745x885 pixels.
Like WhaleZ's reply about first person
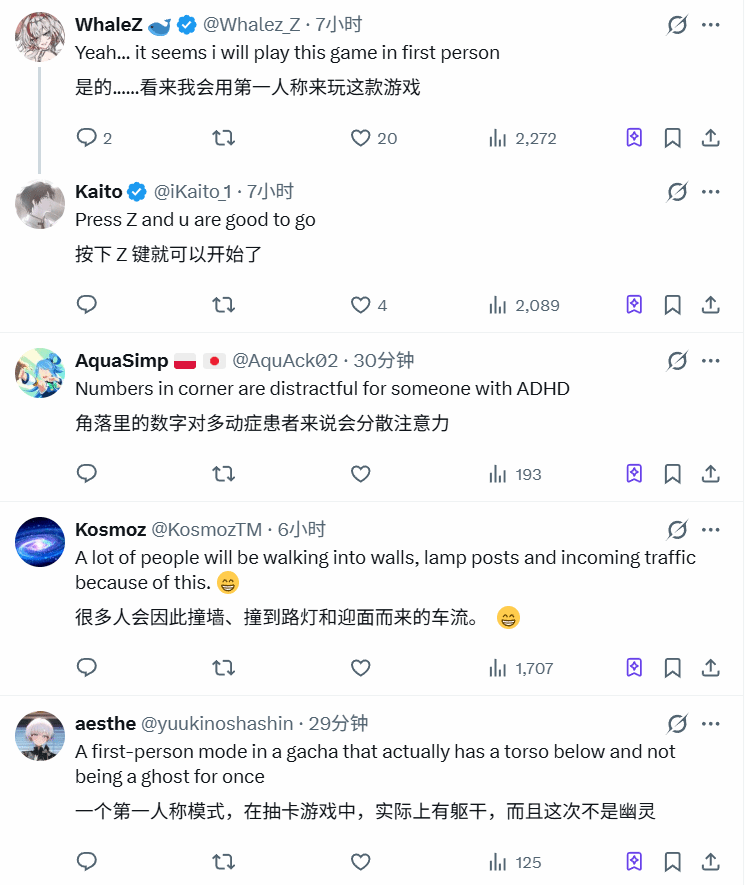[361, 139]
